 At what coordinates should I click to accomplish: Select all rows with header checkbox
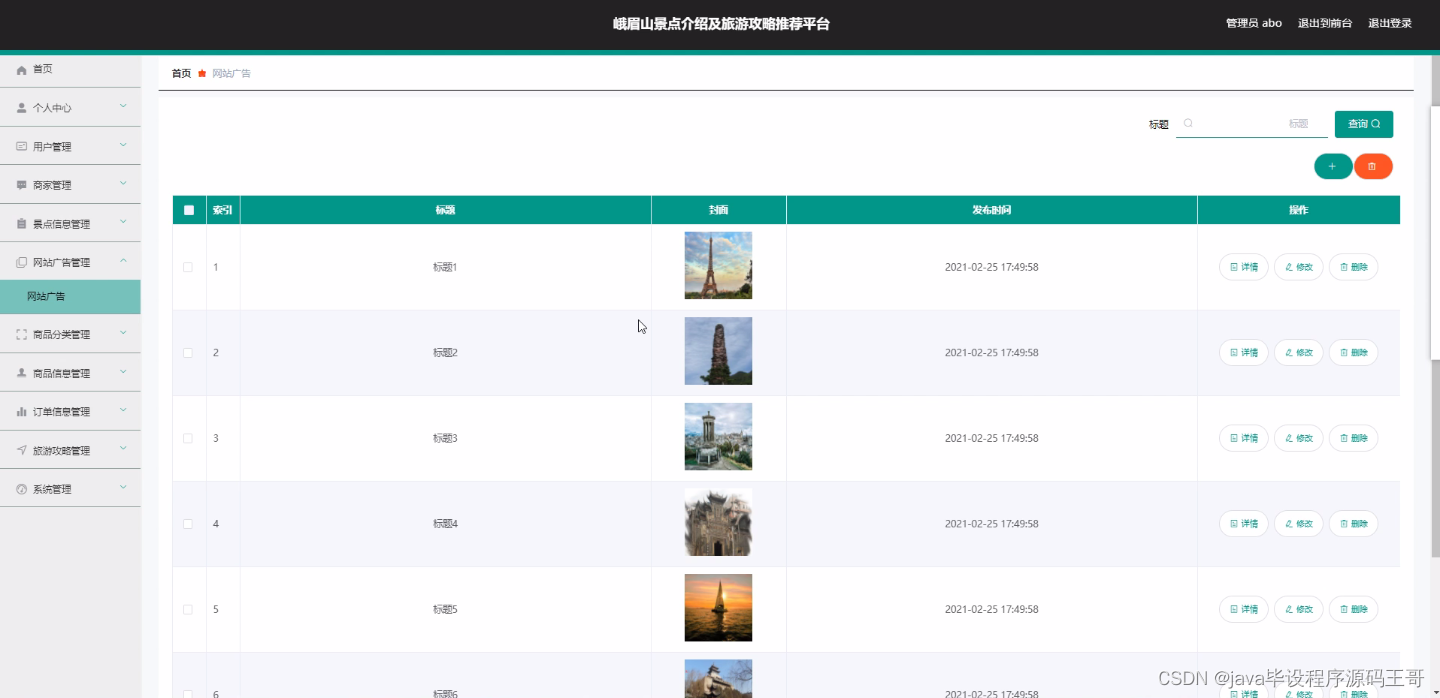click(188, 210)
